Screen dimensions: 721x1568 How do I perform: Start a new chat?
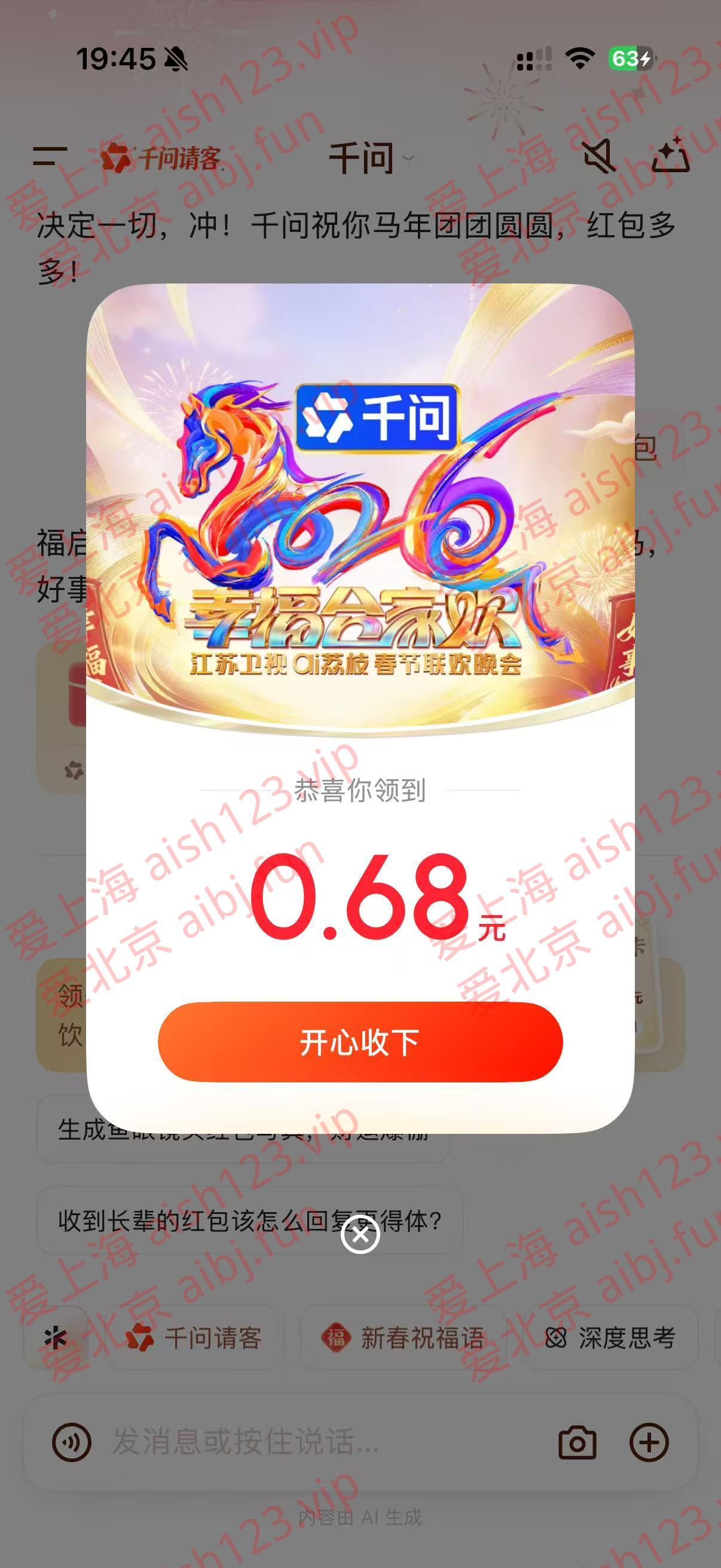(x=671, y=156)
